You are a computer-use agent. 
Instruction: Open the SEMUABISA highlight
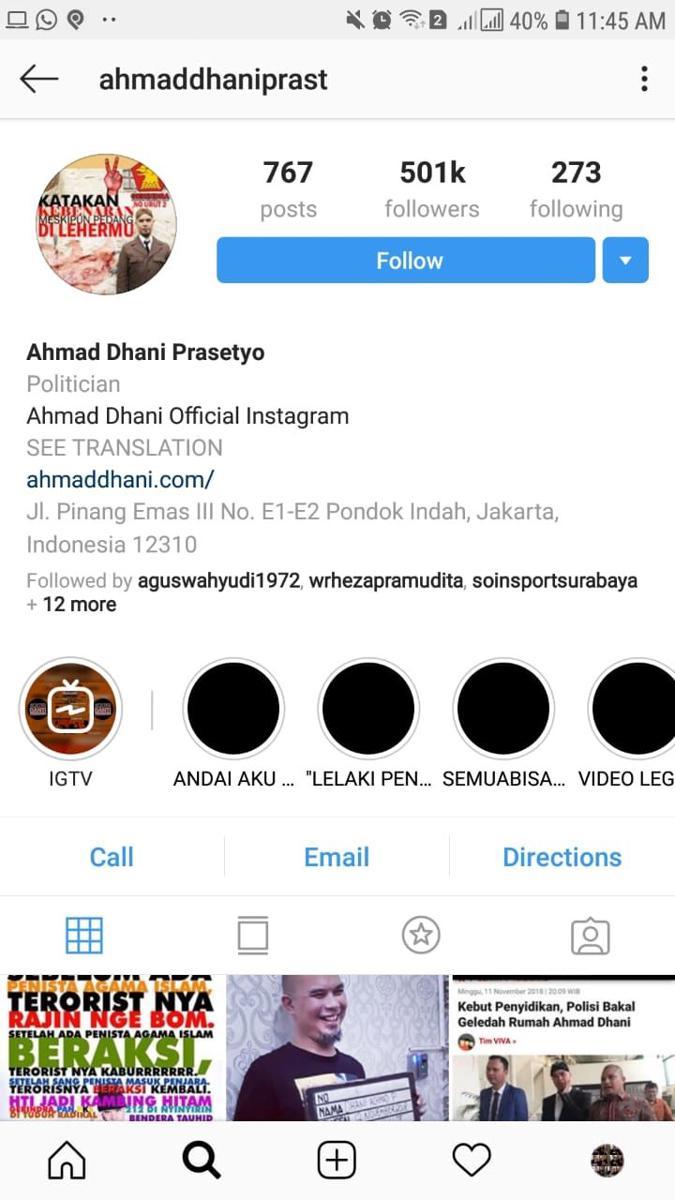(503, 709)
